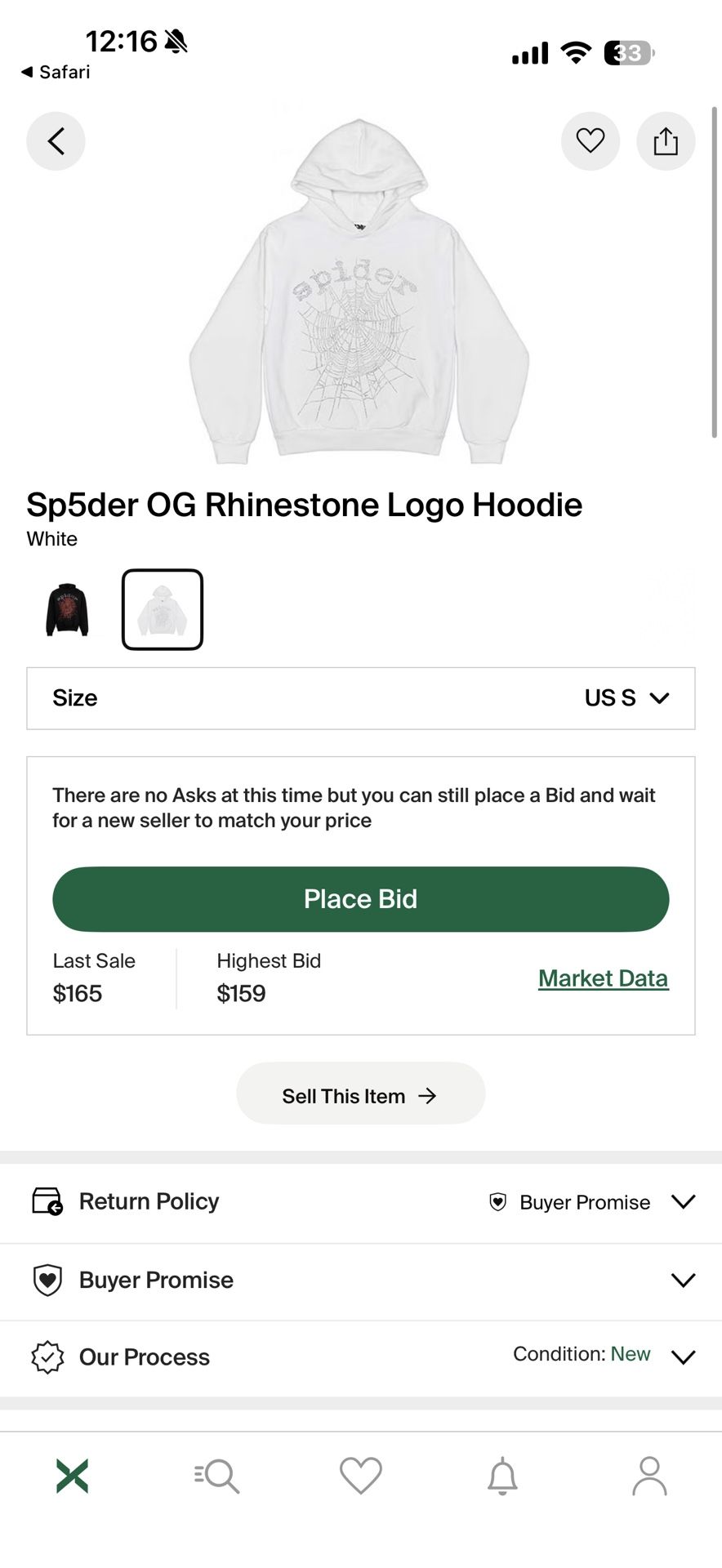Expand the Our Process section
Image resolution: width=722 pixels, height=1568 pixels.
(x=360, y=1357)
